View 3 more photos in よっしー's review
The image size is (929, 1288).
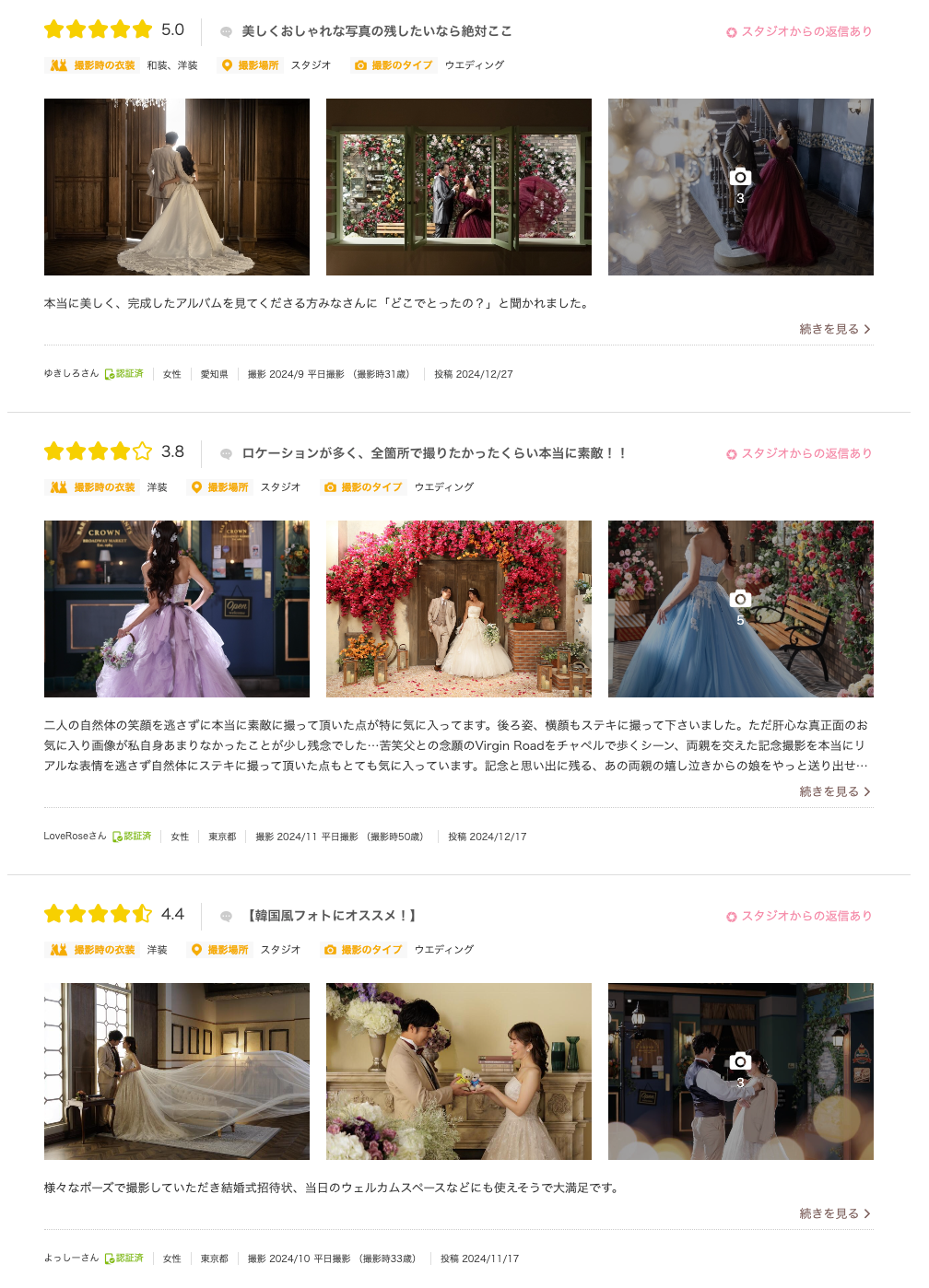[x=740, y=1071]
